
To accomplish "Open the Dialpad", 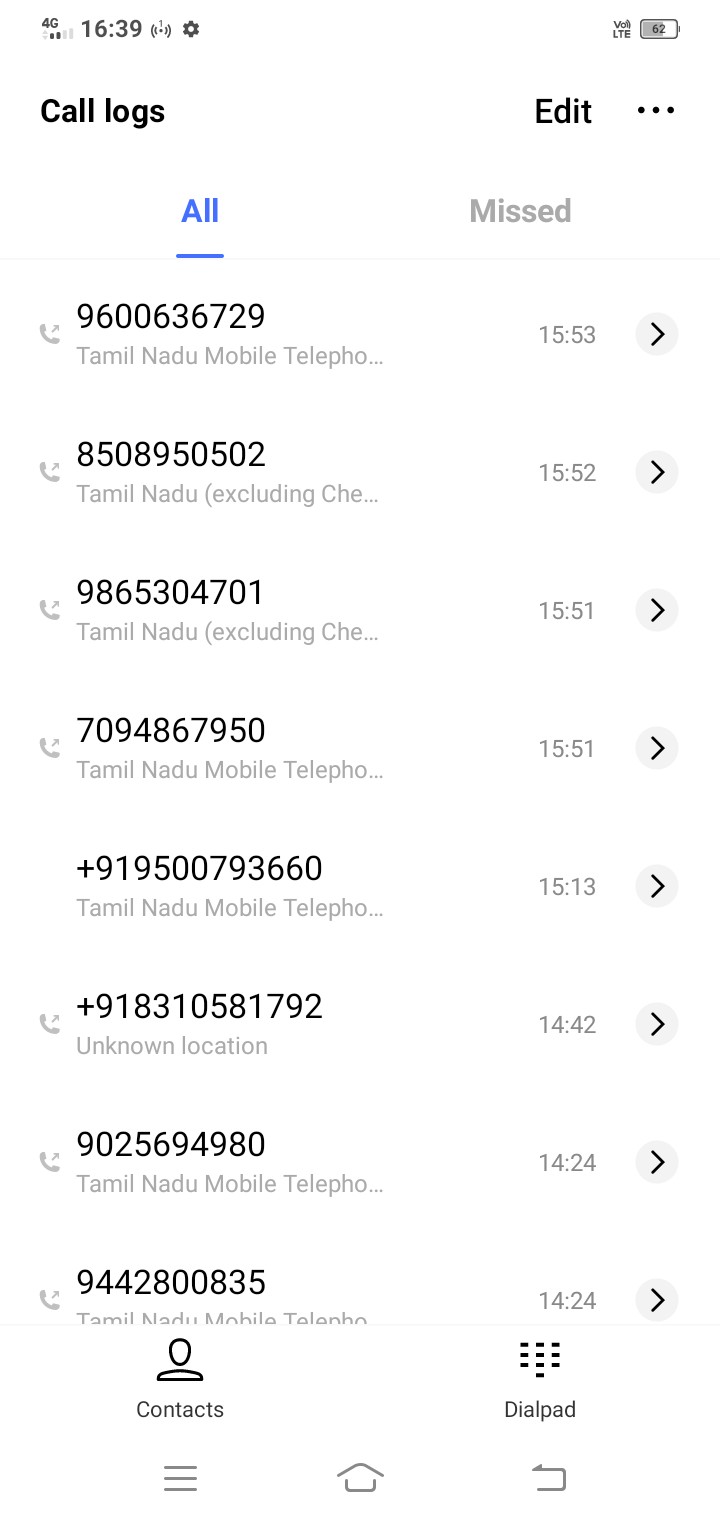I will click(x=540, y=1380).
